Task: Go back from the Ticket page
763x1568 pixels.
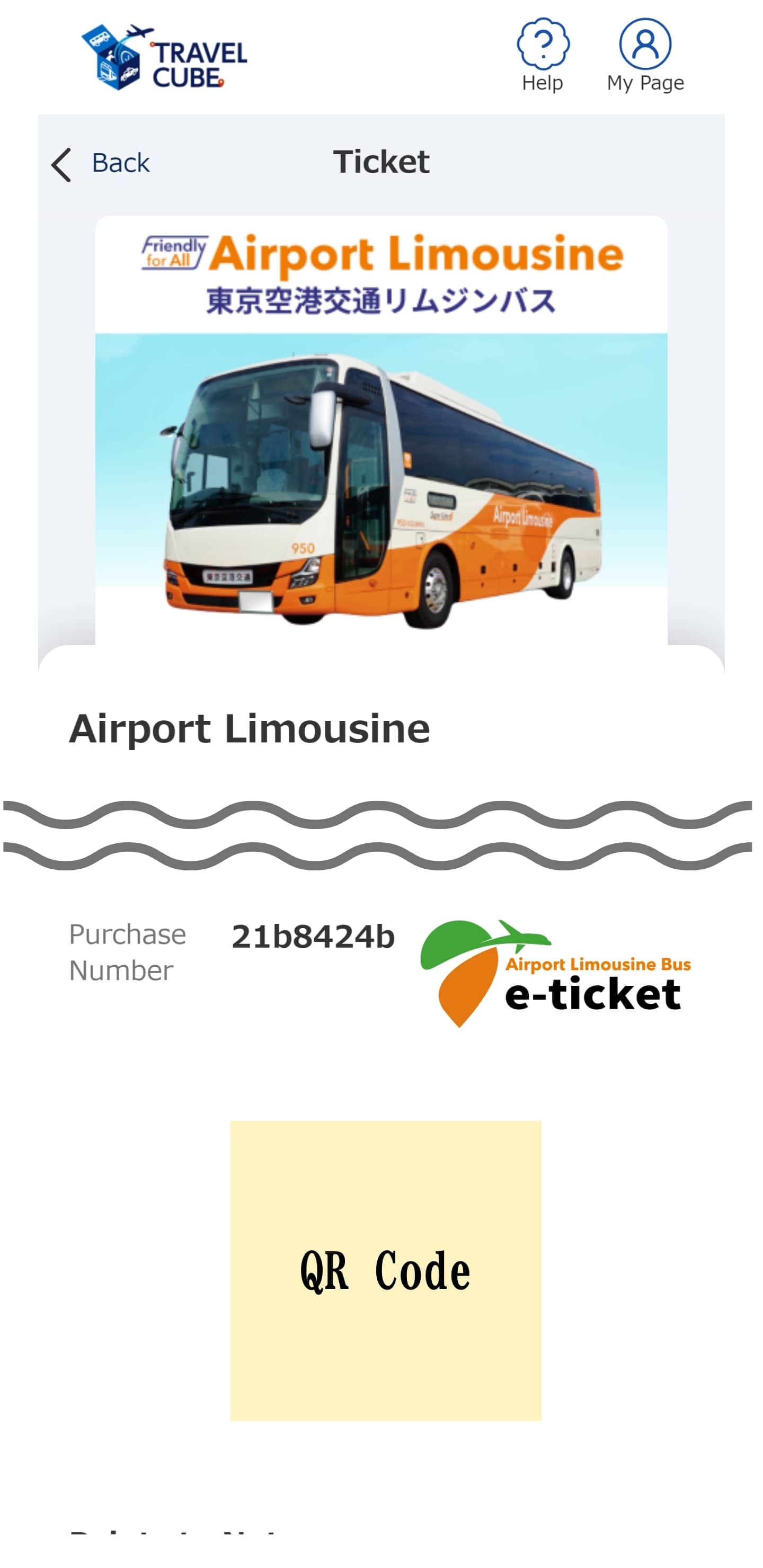Action: 101,163
